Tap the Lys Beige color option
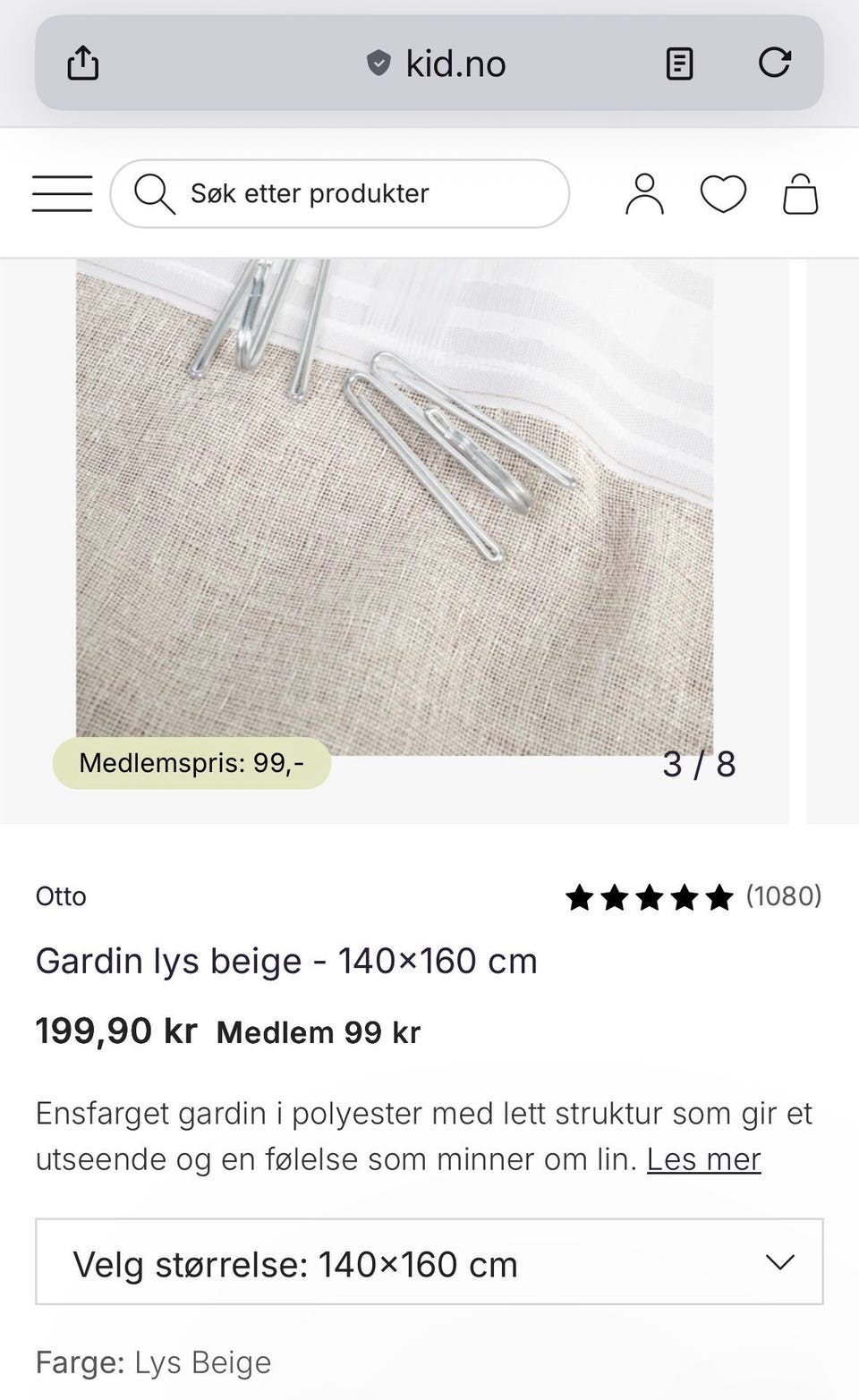The width and height of the screenshot is (859, 1400). [201, 1362]
